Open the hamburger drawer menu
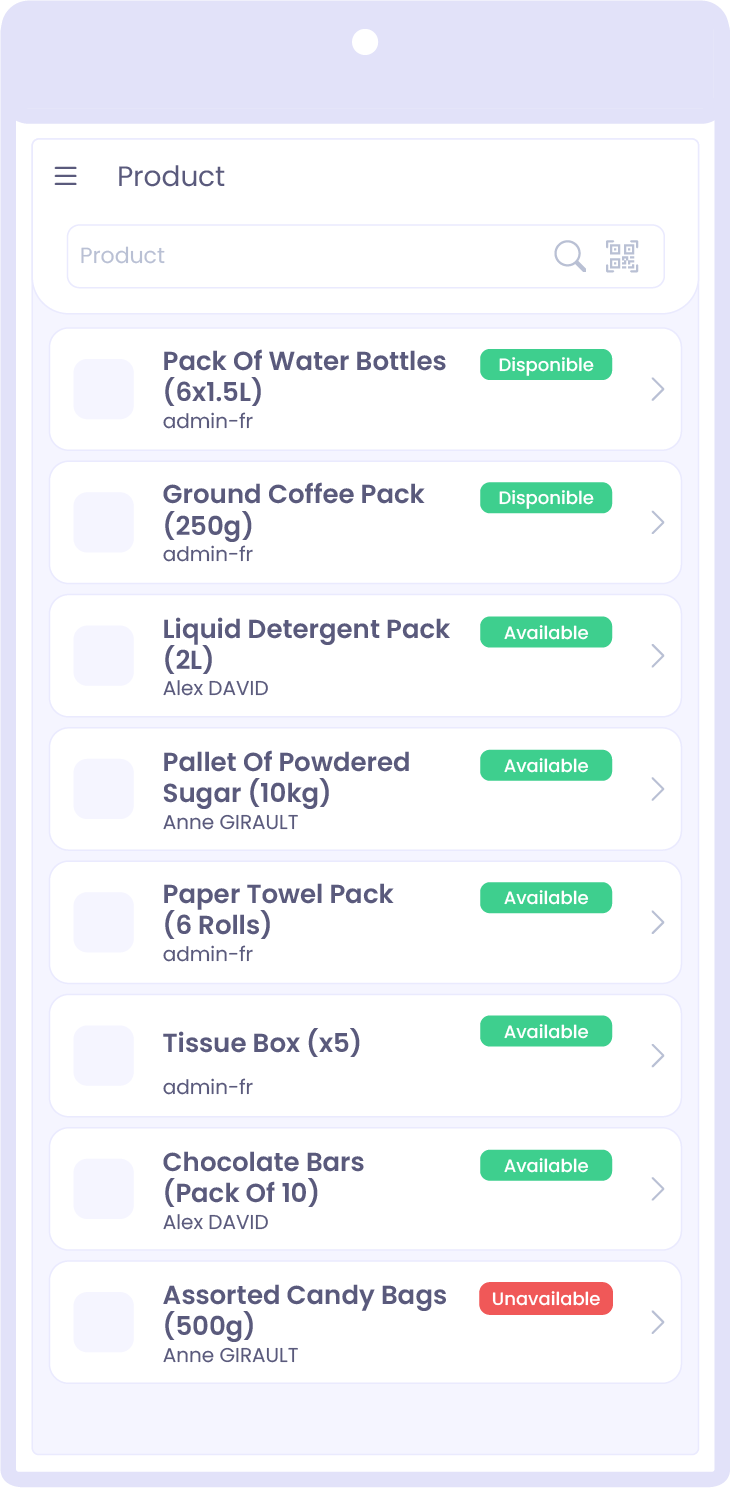730x1488 pixels. point(66,177)
